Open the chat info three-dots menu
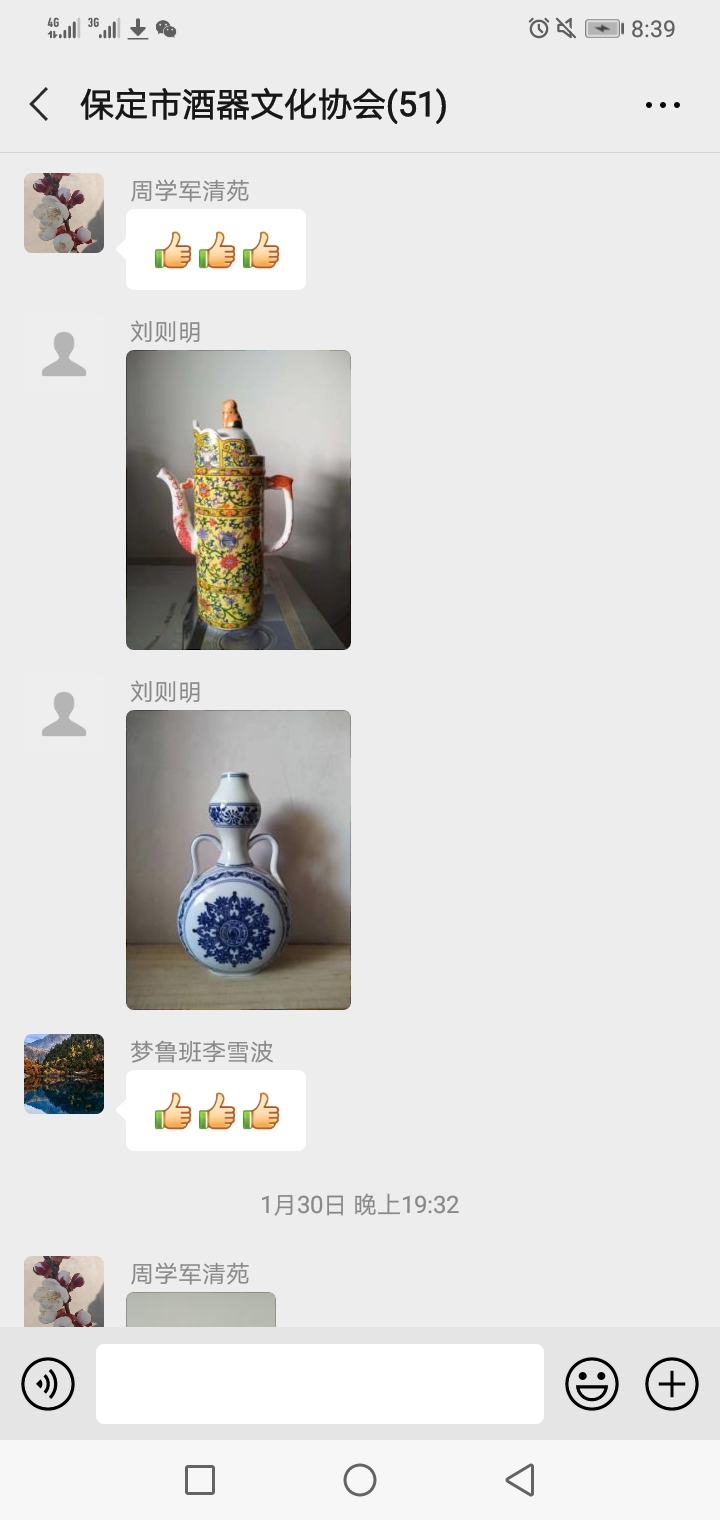 click(662, 105)
